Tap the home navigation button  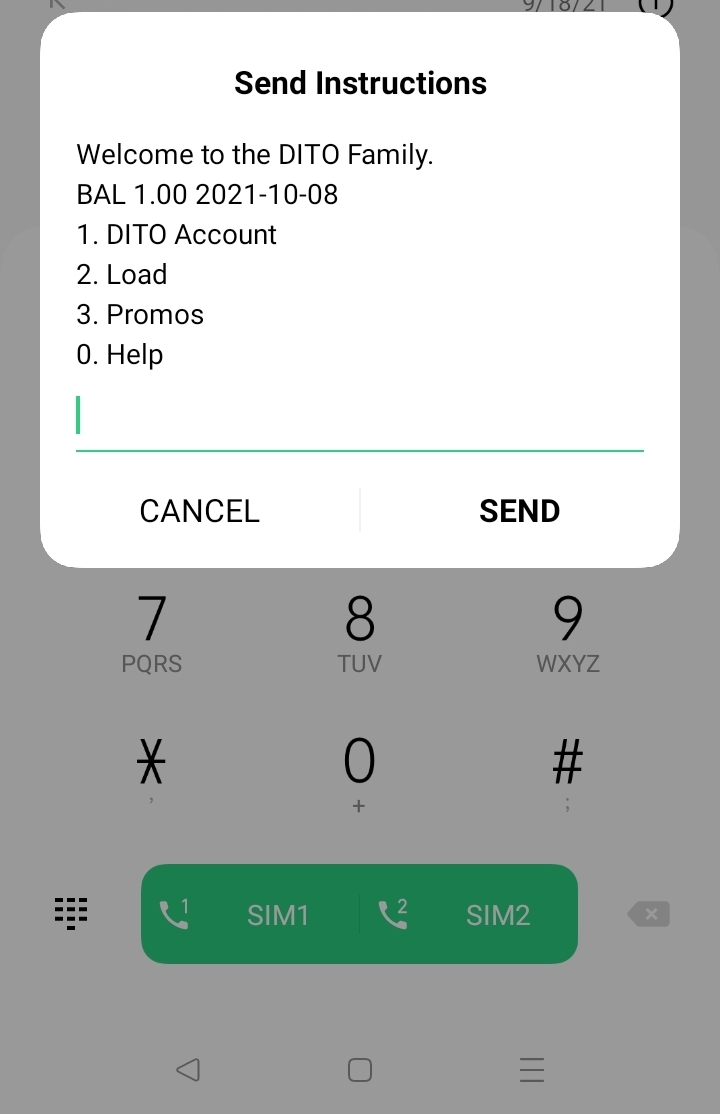click(359, 1069)
